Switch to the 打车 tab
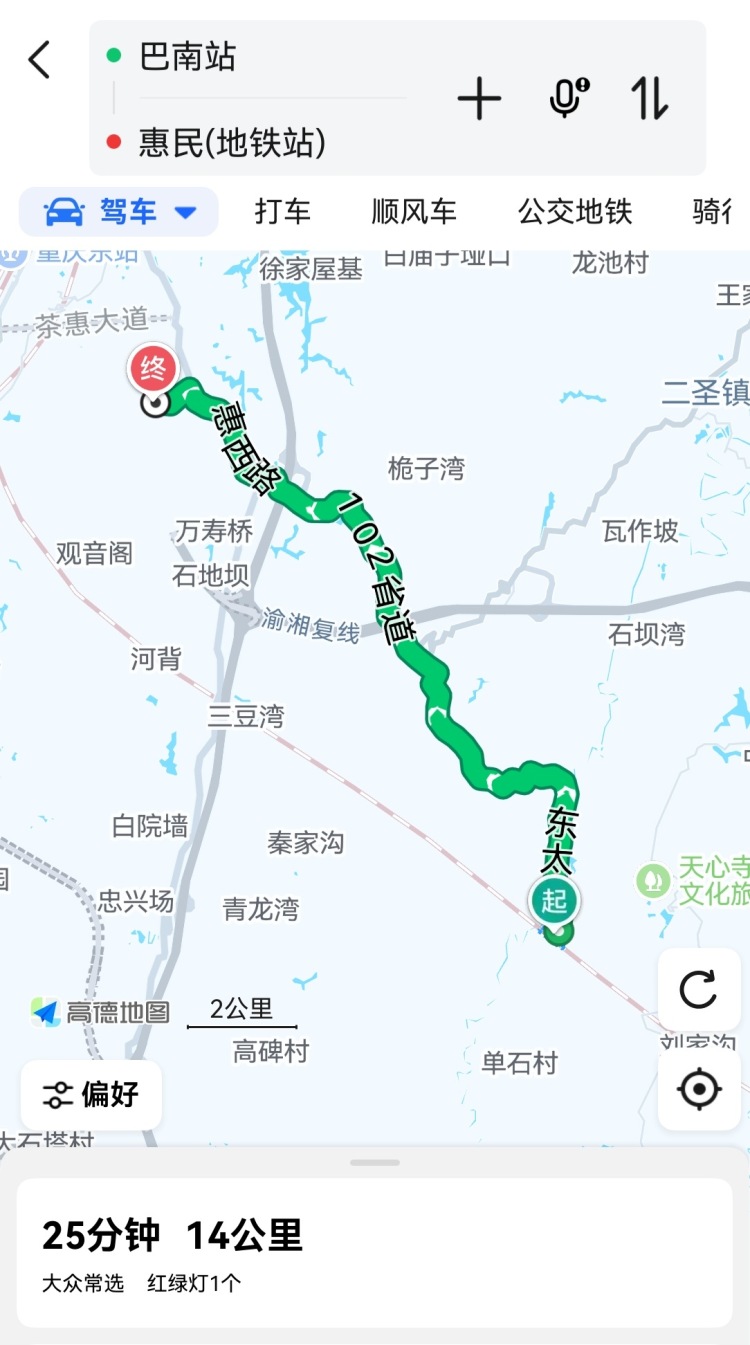750x1345 pixels. (282, 212)
